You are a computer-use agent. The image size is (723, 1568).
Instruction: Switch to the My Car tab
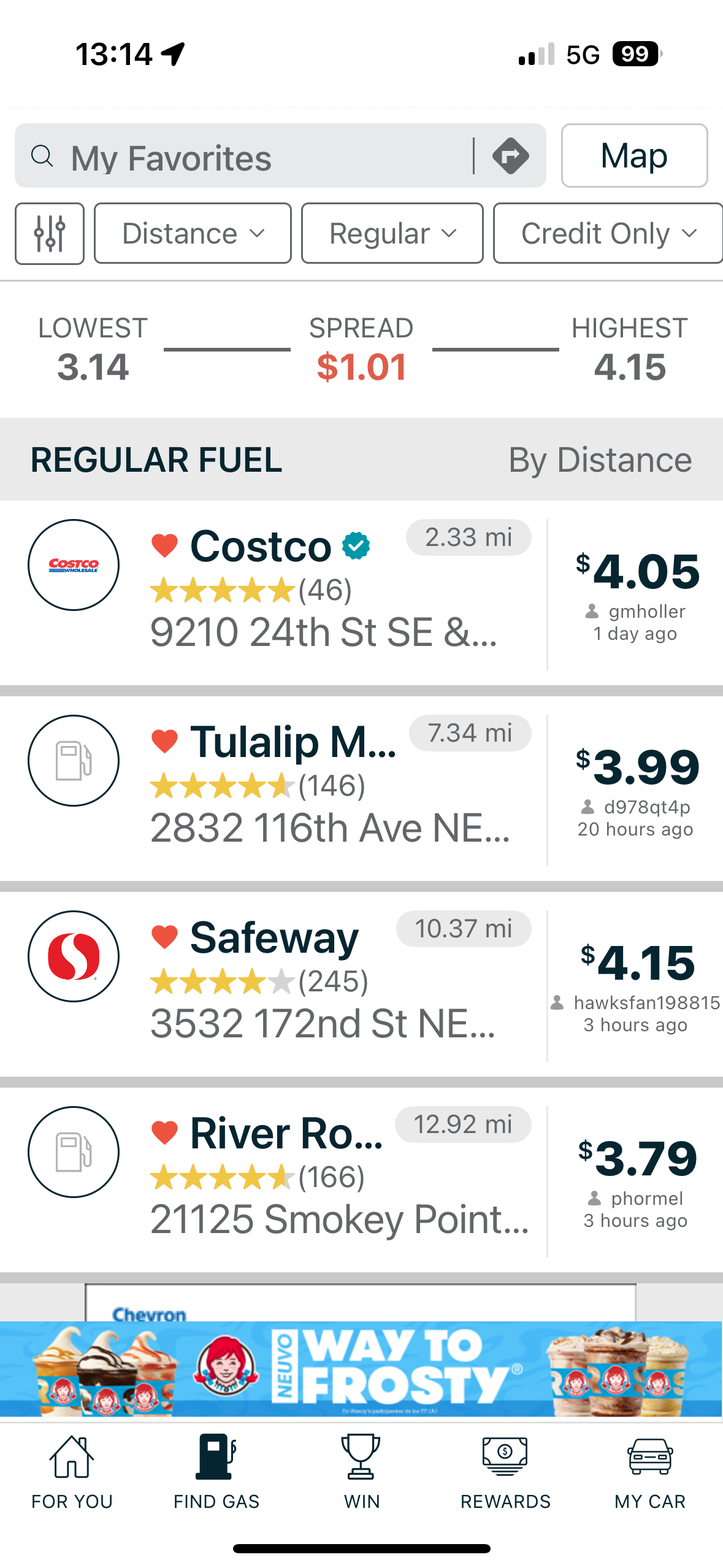point(650,1472)
